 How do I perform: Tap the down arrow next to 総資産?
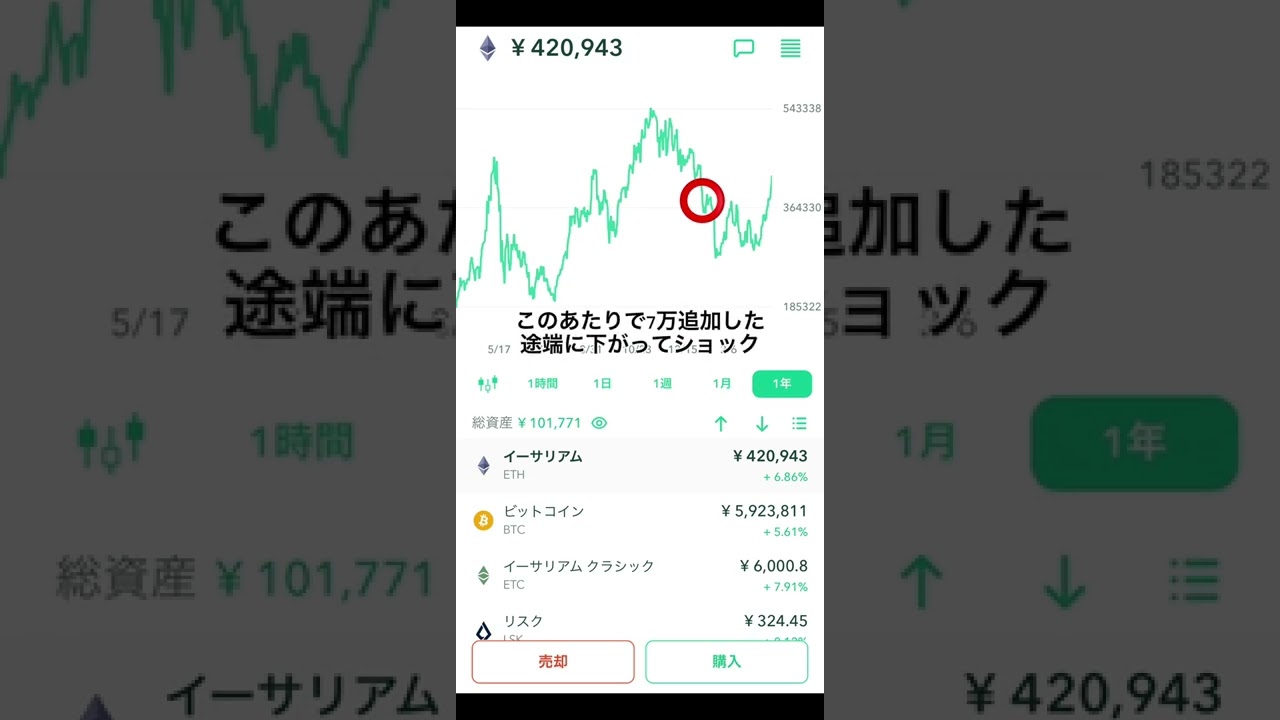coord(762,424)
